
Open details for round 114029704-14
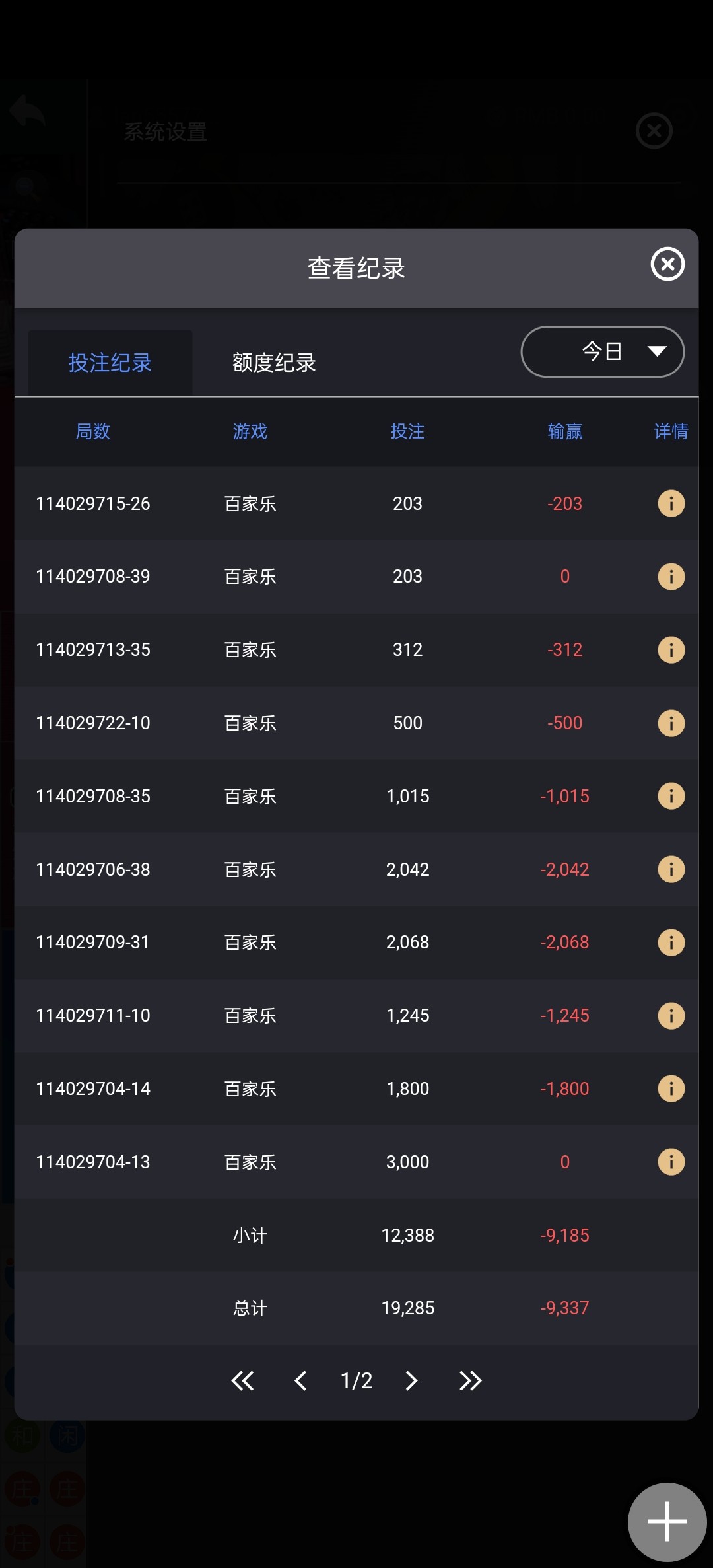pyautogui.click(x=671, y=1088)
